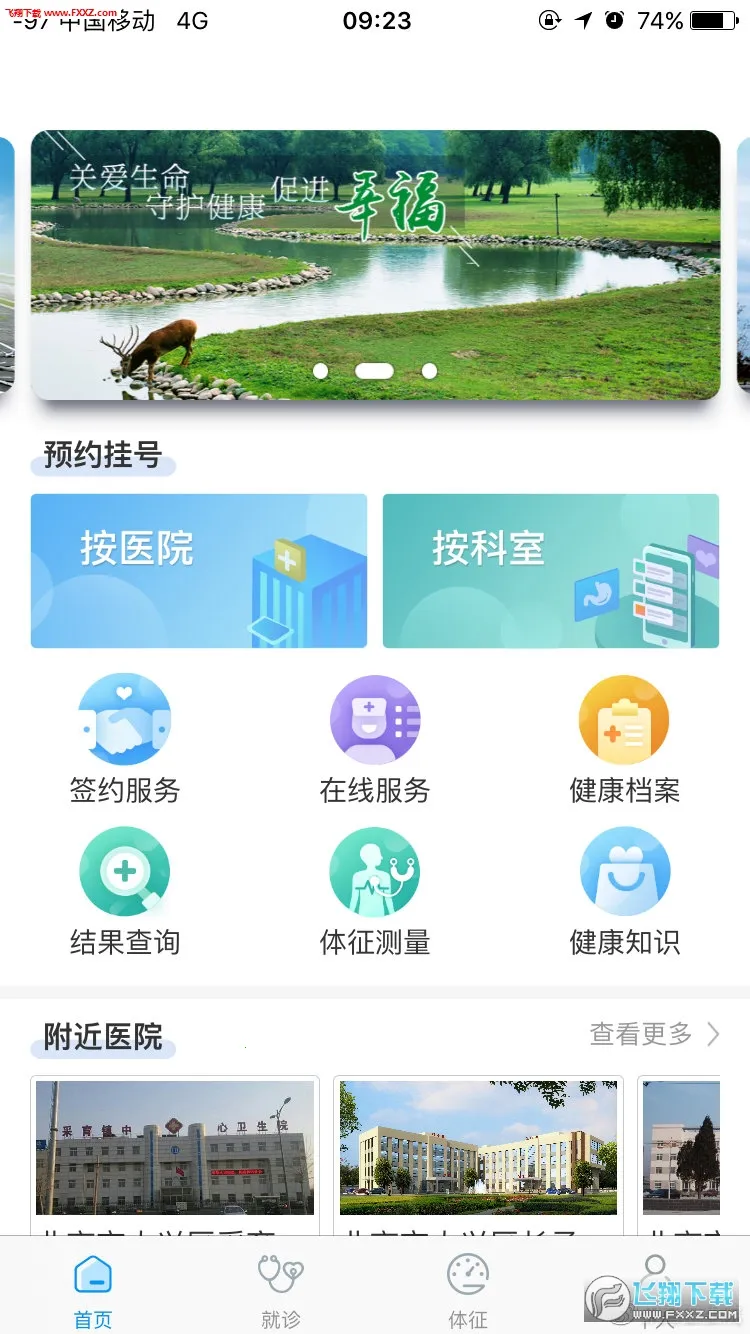Select the first carousel indicator dot
Screen dimensions: 750x1334
coord(320,370)
